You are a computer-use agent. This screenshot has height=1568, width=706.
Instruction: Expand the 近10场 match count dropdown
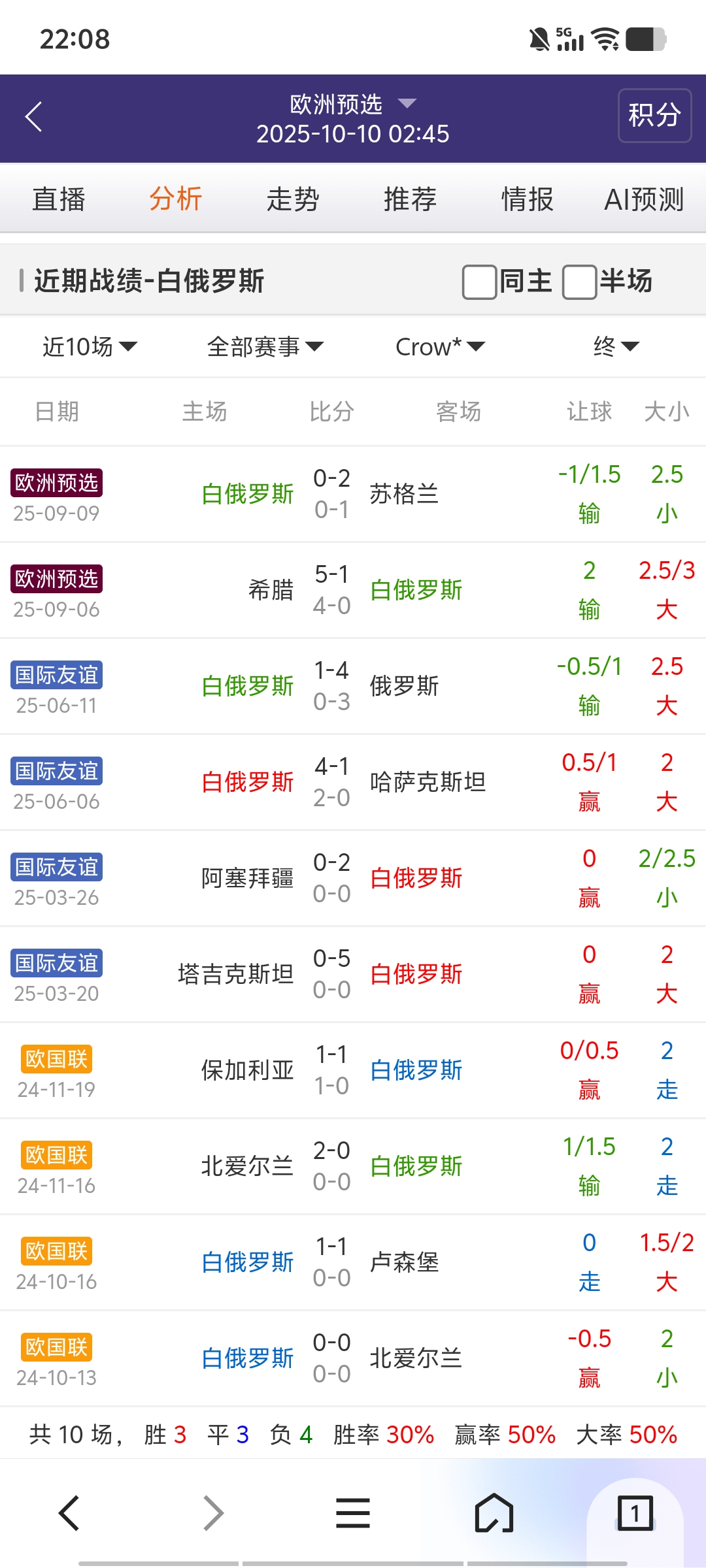[x=90, y=346]
